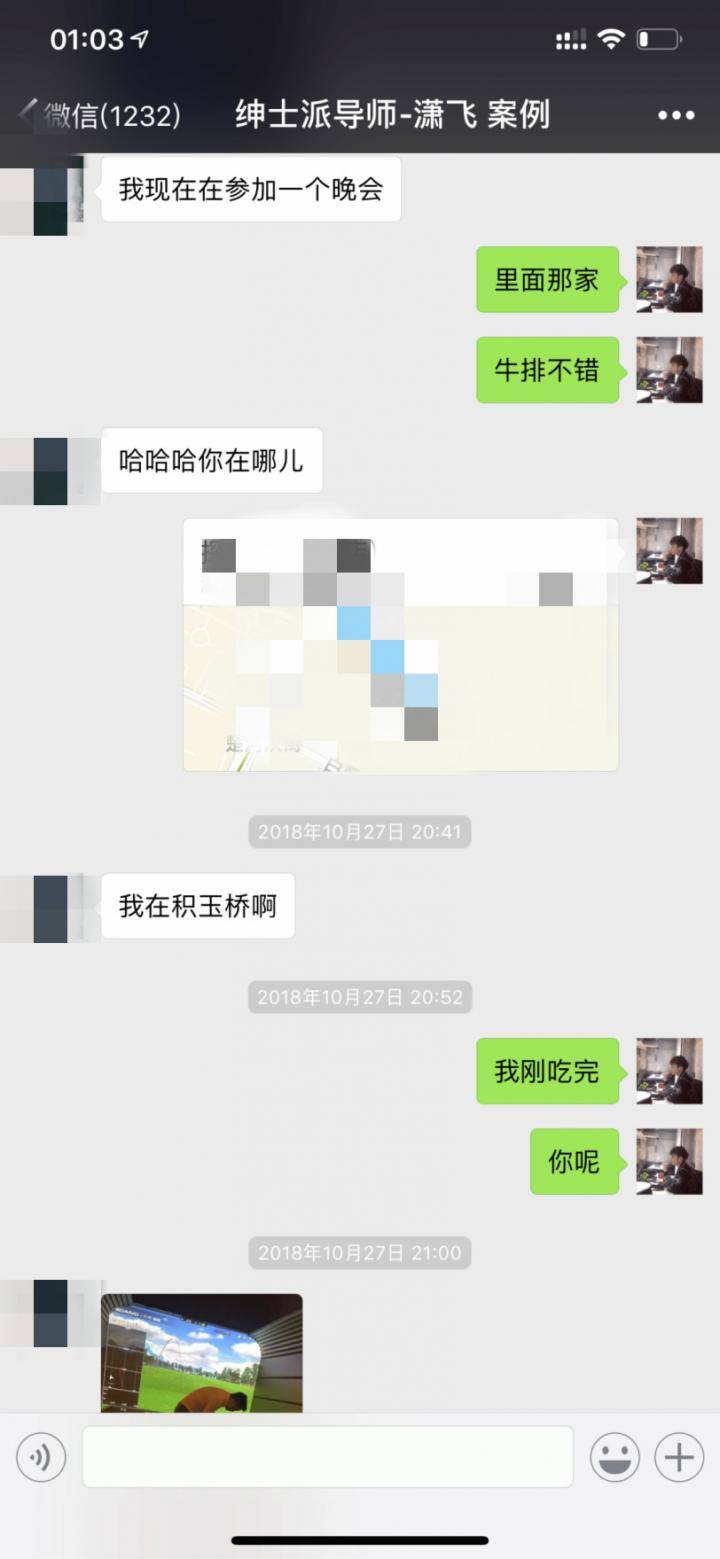Screen dimensions: 720x1559
Task: View the golf simulator photo
Action: (201, 1352)
